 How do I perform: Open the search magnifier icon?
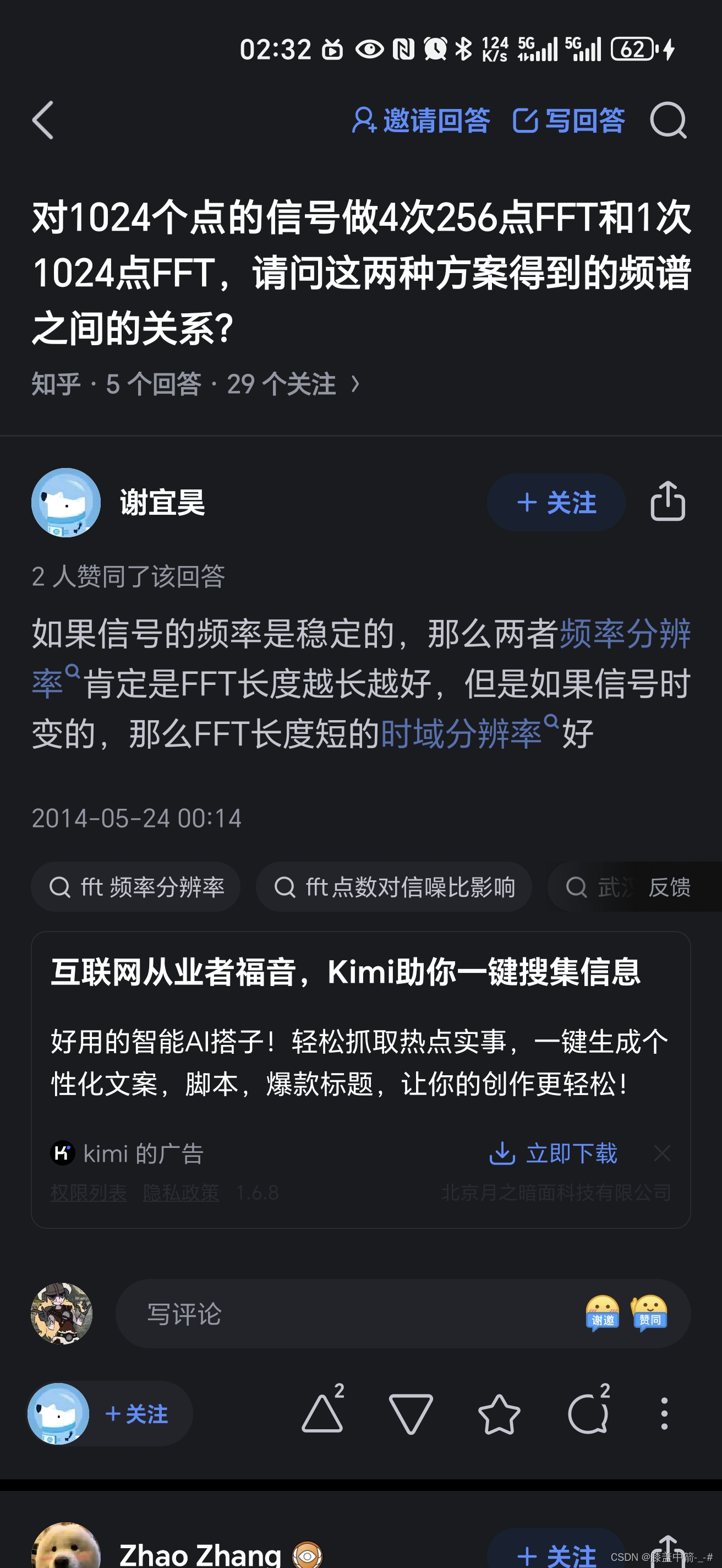coord(668,120)
